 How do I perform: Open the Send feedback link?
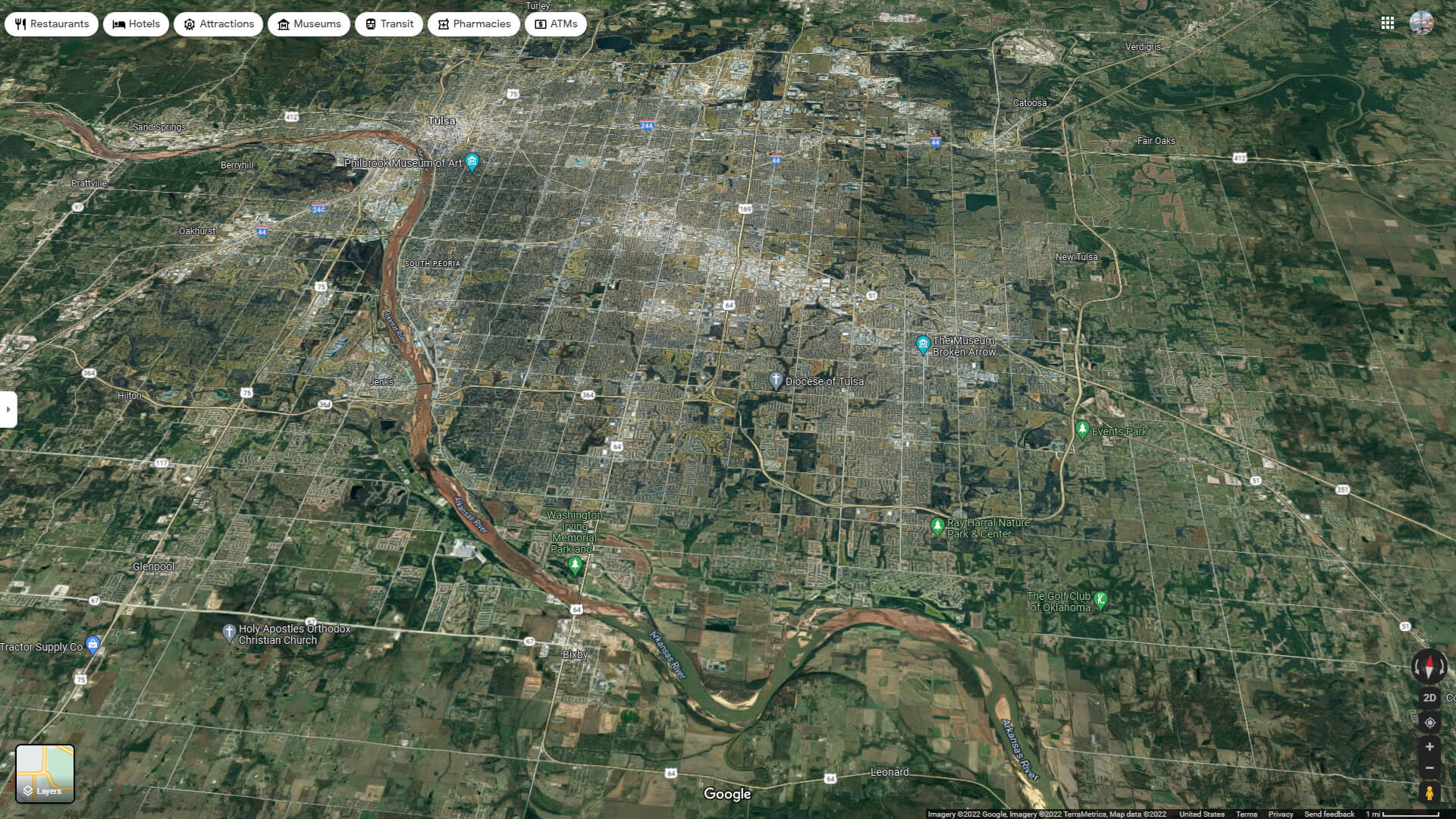click(x=1329, y=814)
